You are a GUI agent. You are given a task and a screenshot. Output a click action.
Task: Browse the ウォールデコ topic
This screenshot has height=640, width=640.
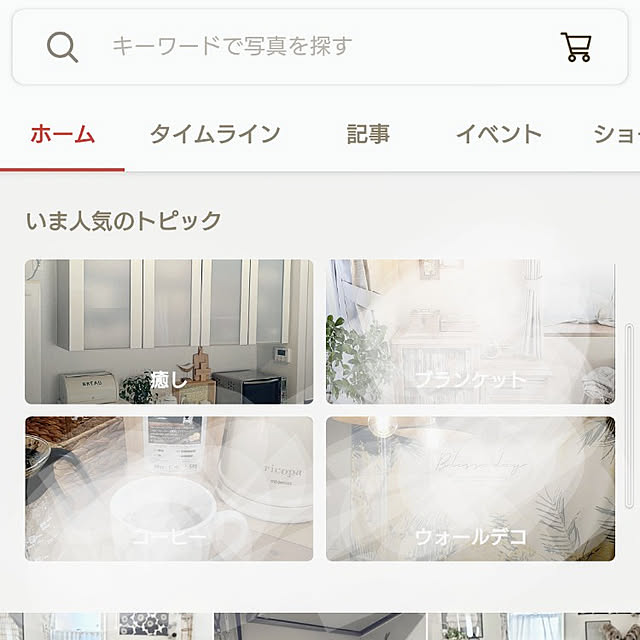[470, 489]
